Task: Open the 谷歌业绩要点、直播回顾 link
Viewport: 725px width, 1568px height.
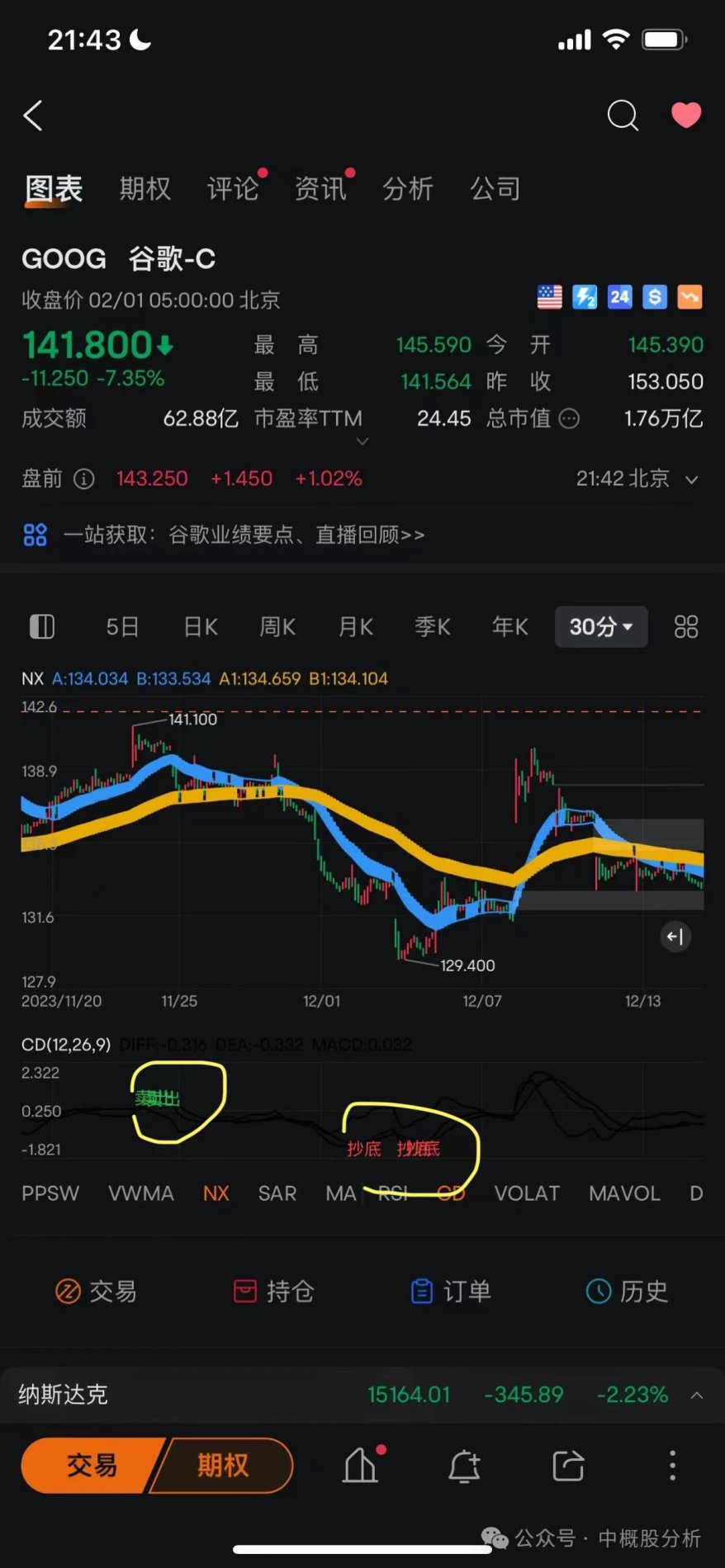Action: click(296, 535)
